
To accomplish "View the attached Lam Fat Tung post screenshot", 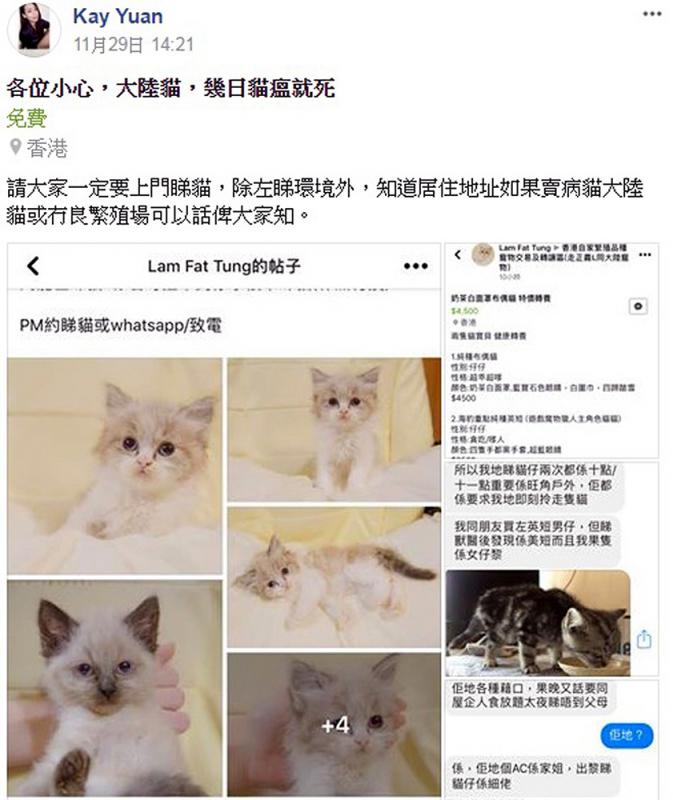I will pos(224,520).
